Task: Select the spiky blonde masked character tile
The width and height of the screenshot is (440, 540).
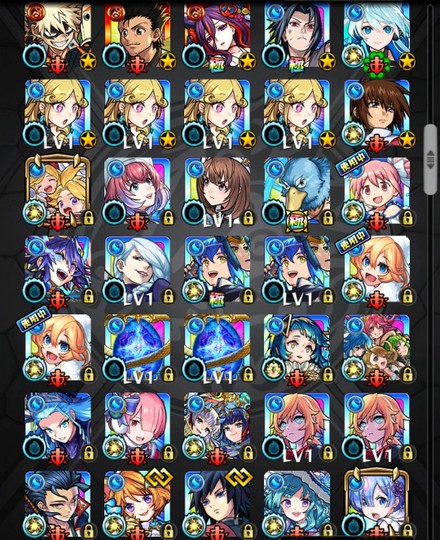Action: click(x=58, y=36)
